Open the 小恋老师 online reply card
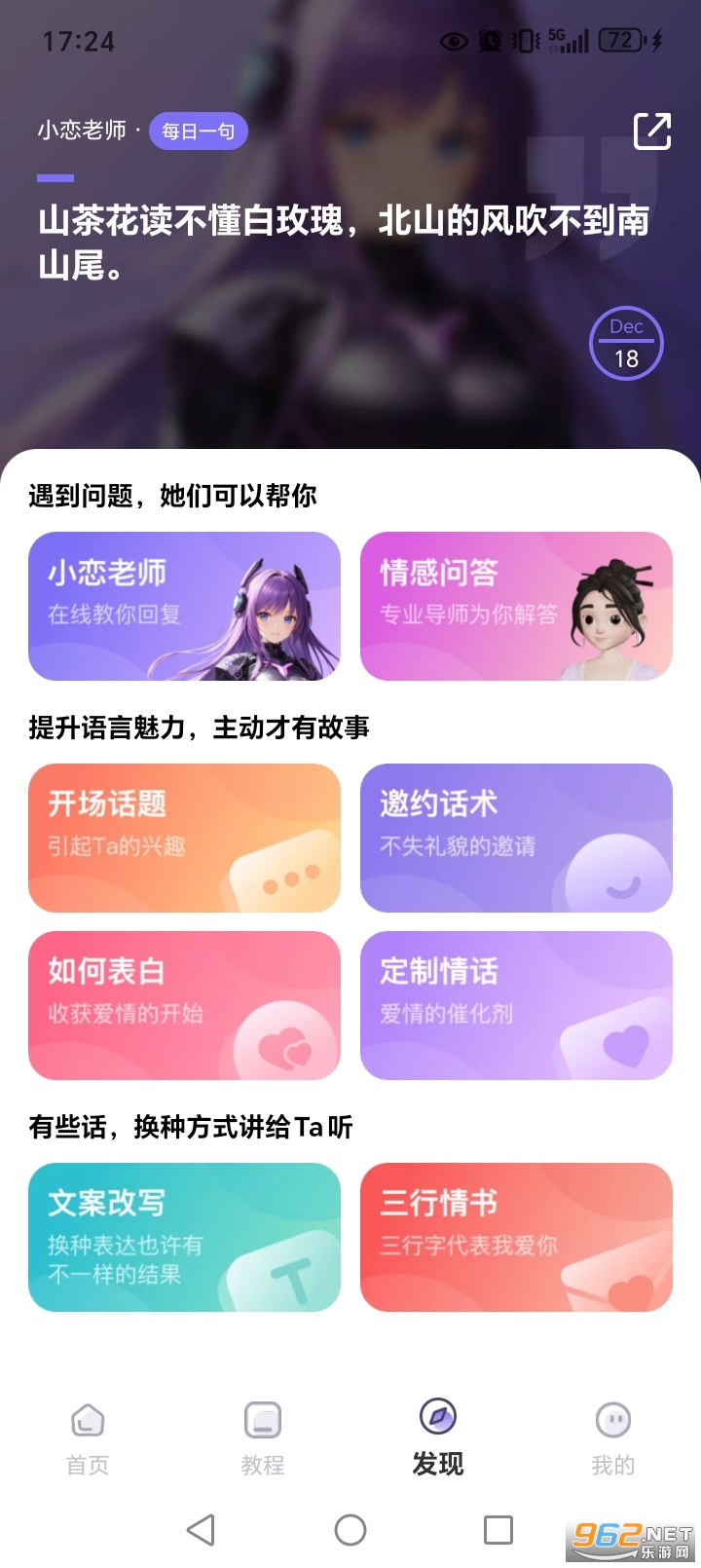The width and height of the screenshot is (701, 1568). click(184, 606)
